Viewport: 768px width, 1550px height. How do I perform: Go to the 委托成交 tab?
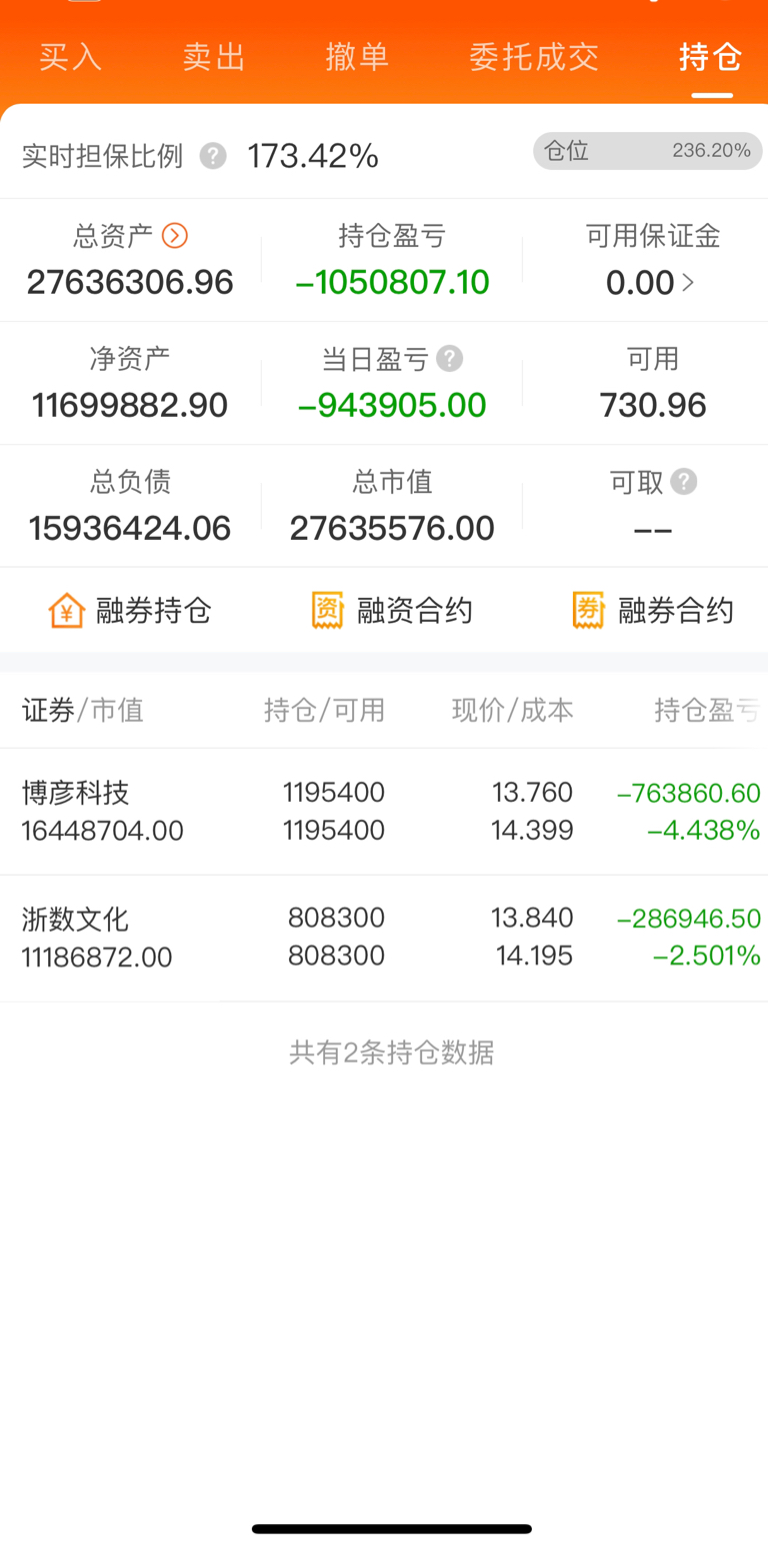(534, 57)
